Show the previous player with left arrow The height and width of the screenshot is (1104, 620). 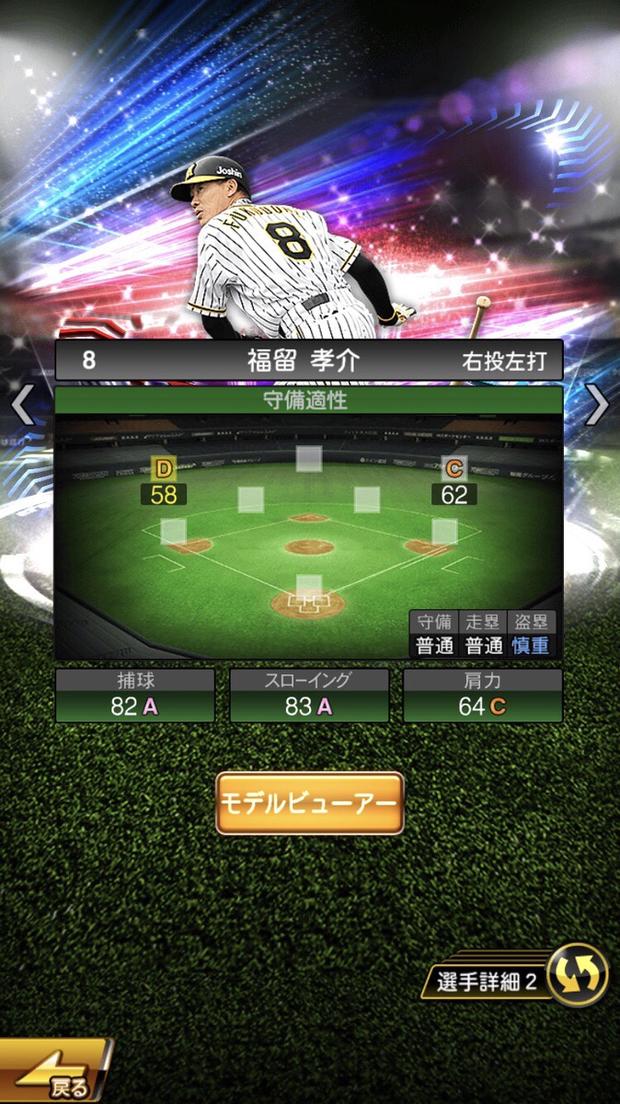[22, 405]
